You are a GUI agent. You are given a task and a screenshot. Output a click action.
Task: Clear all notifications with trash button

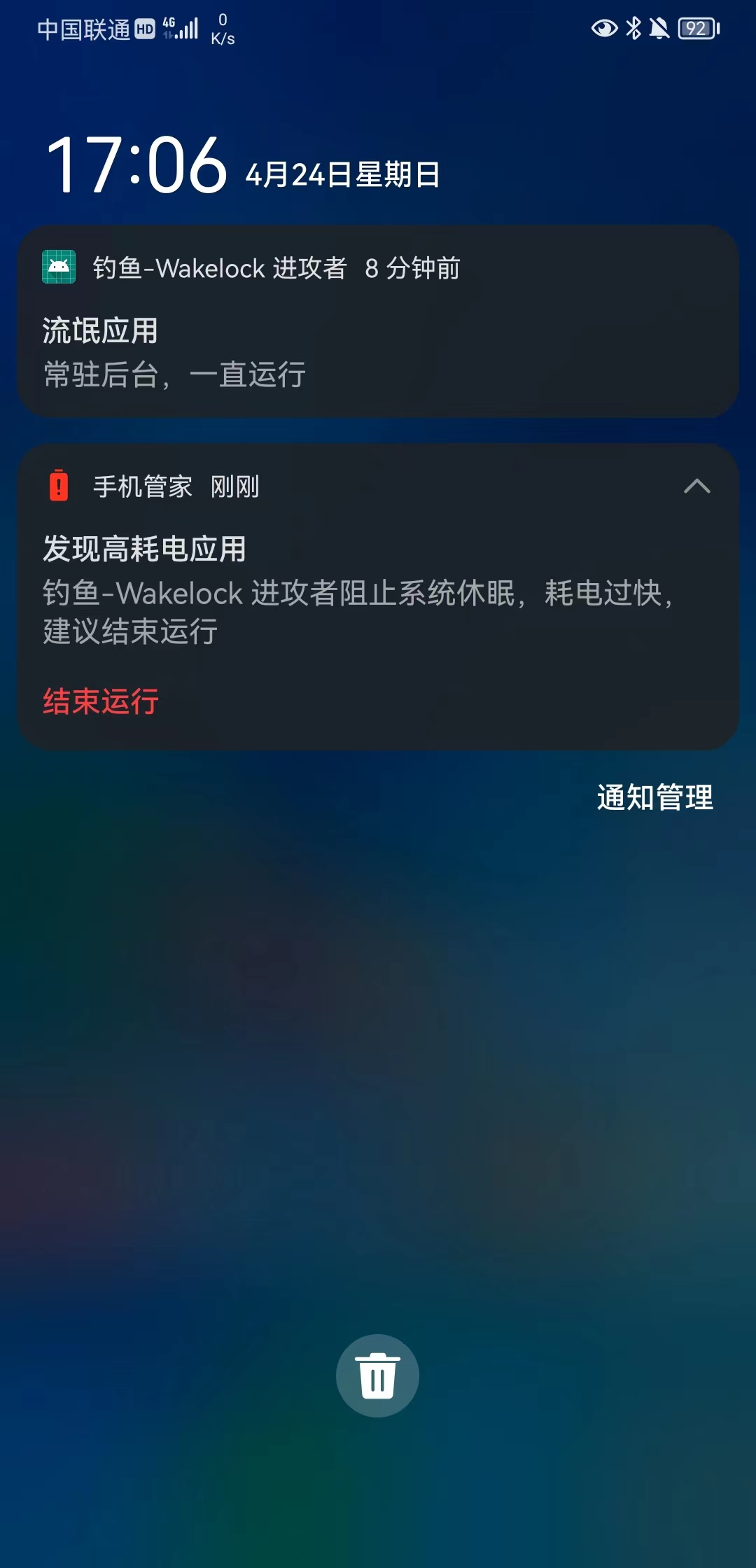(x=377, y=1375)
